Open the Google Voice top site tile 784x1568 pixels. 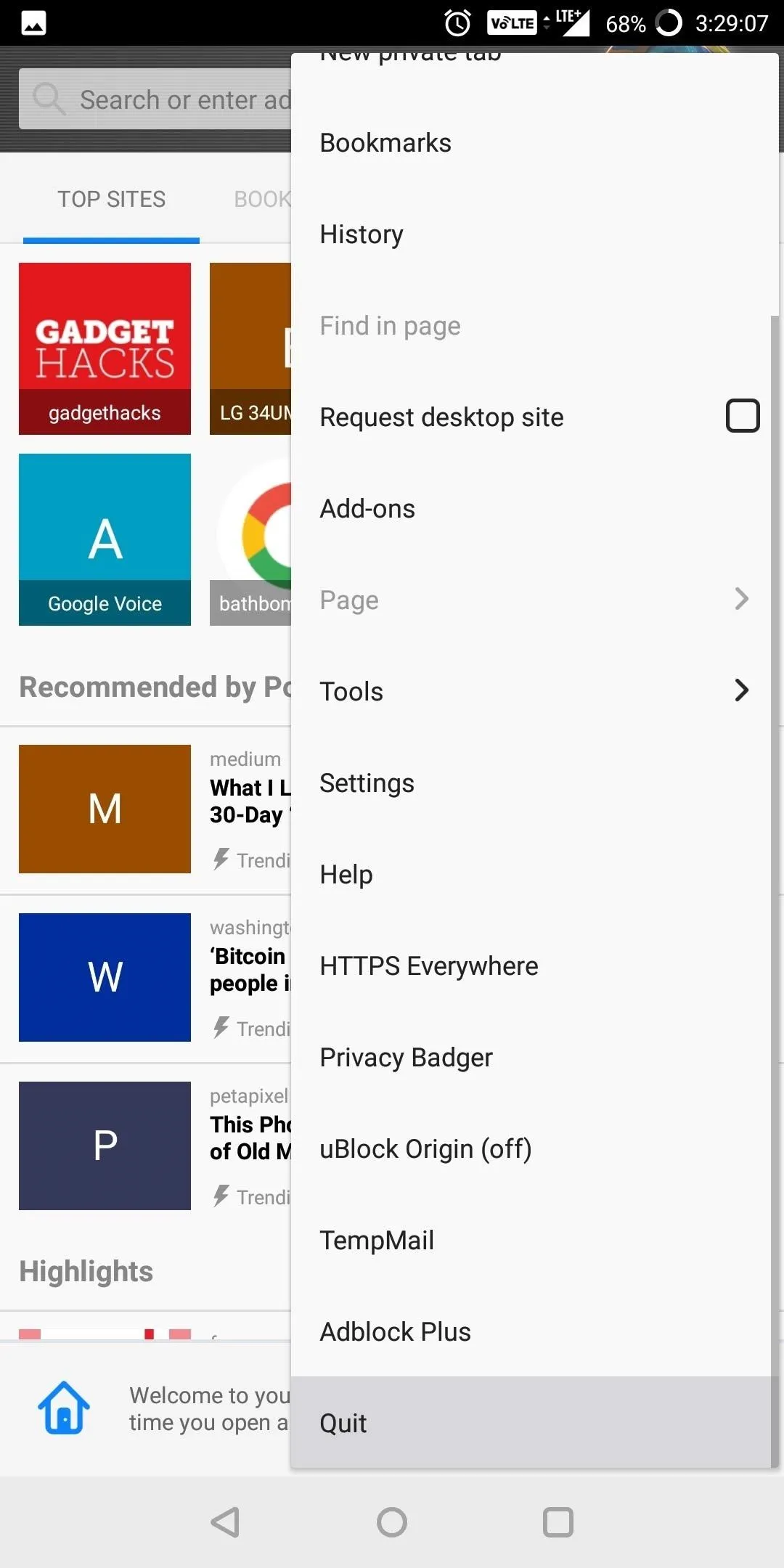coord(105,539)
